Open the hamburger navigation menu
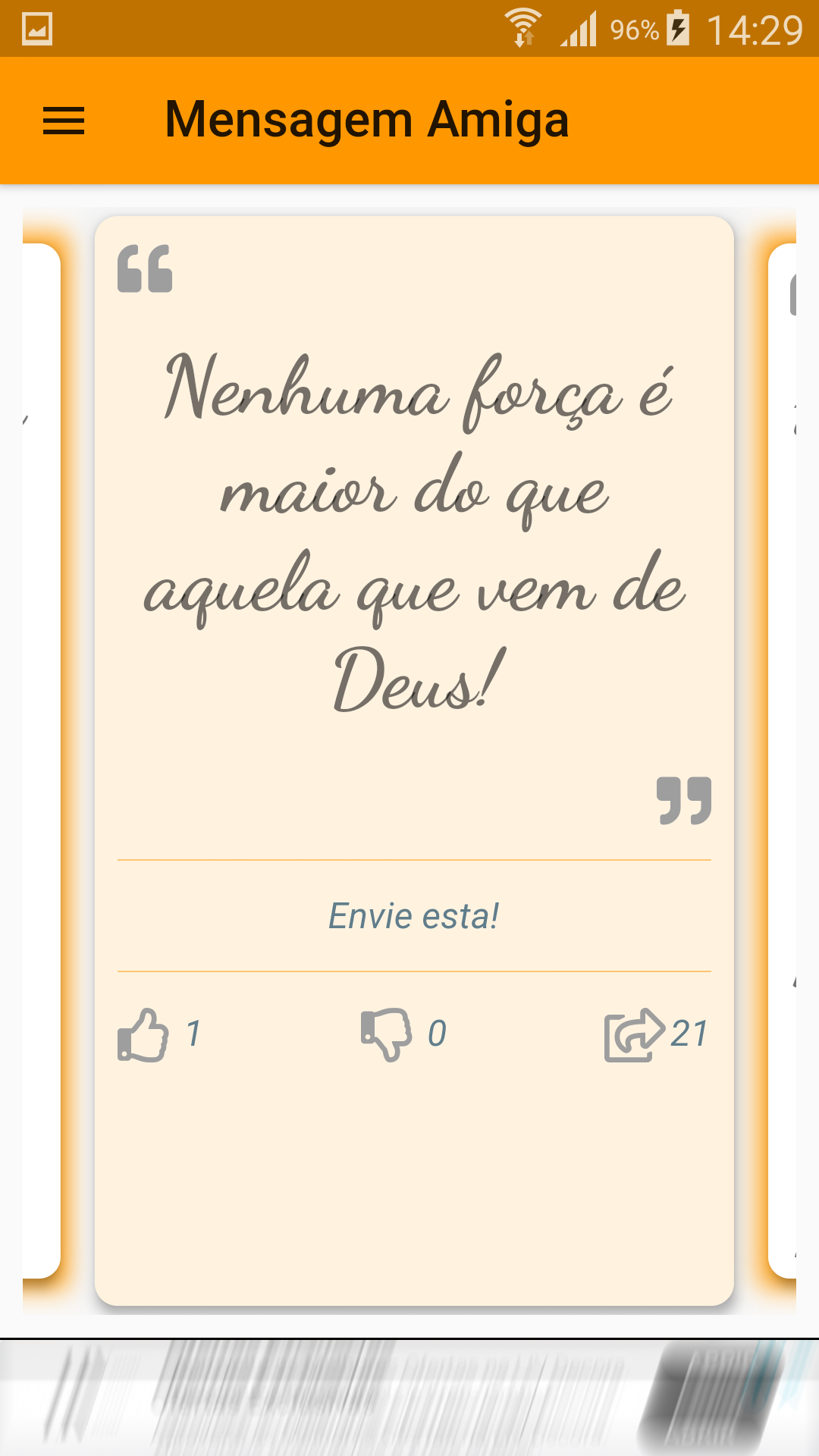Viewport: 819px width, 1456px height. click(x=64, y=121)
